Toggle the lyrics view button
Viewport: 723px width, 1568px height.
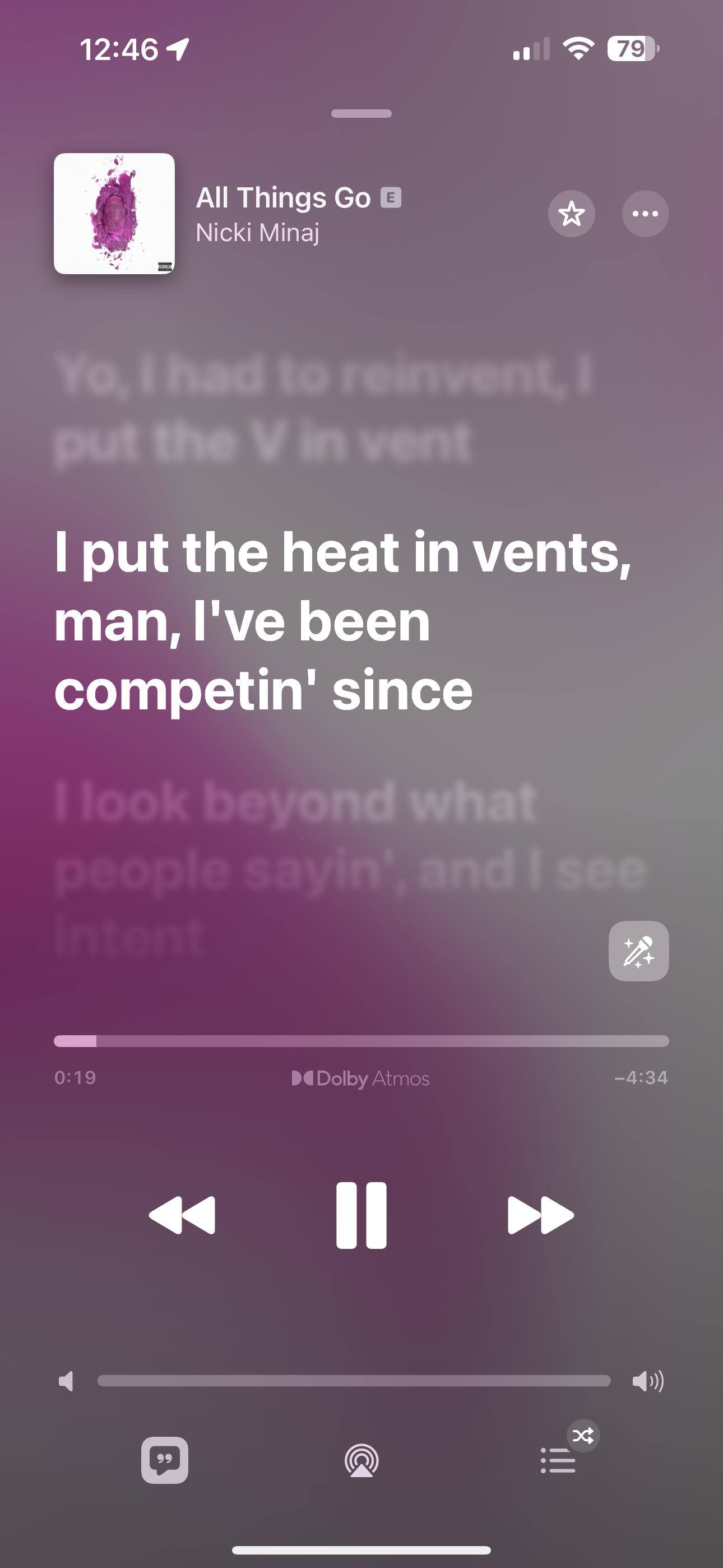tap(164, 1460)
